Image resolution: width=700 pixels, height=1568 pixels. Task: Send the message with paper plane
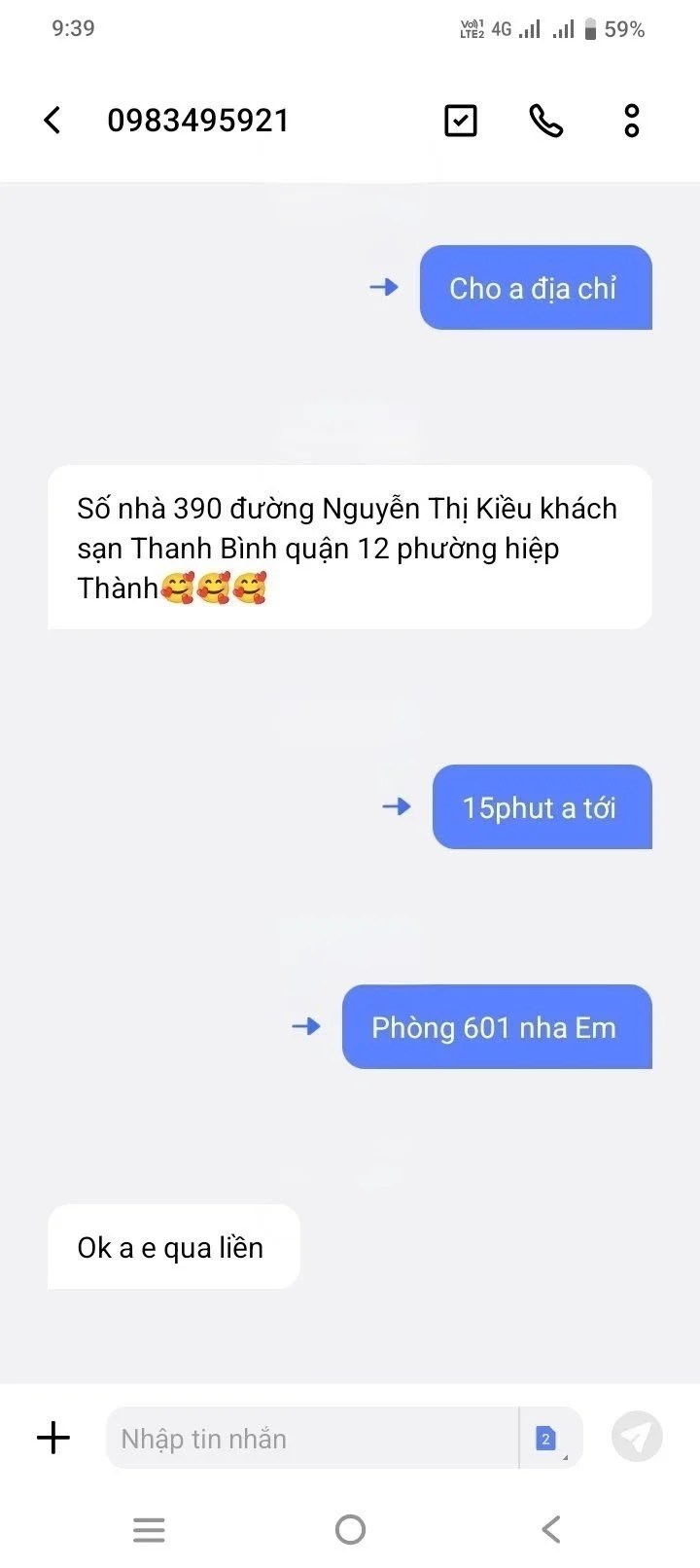pyautogui.click(x=637, y=1437)
